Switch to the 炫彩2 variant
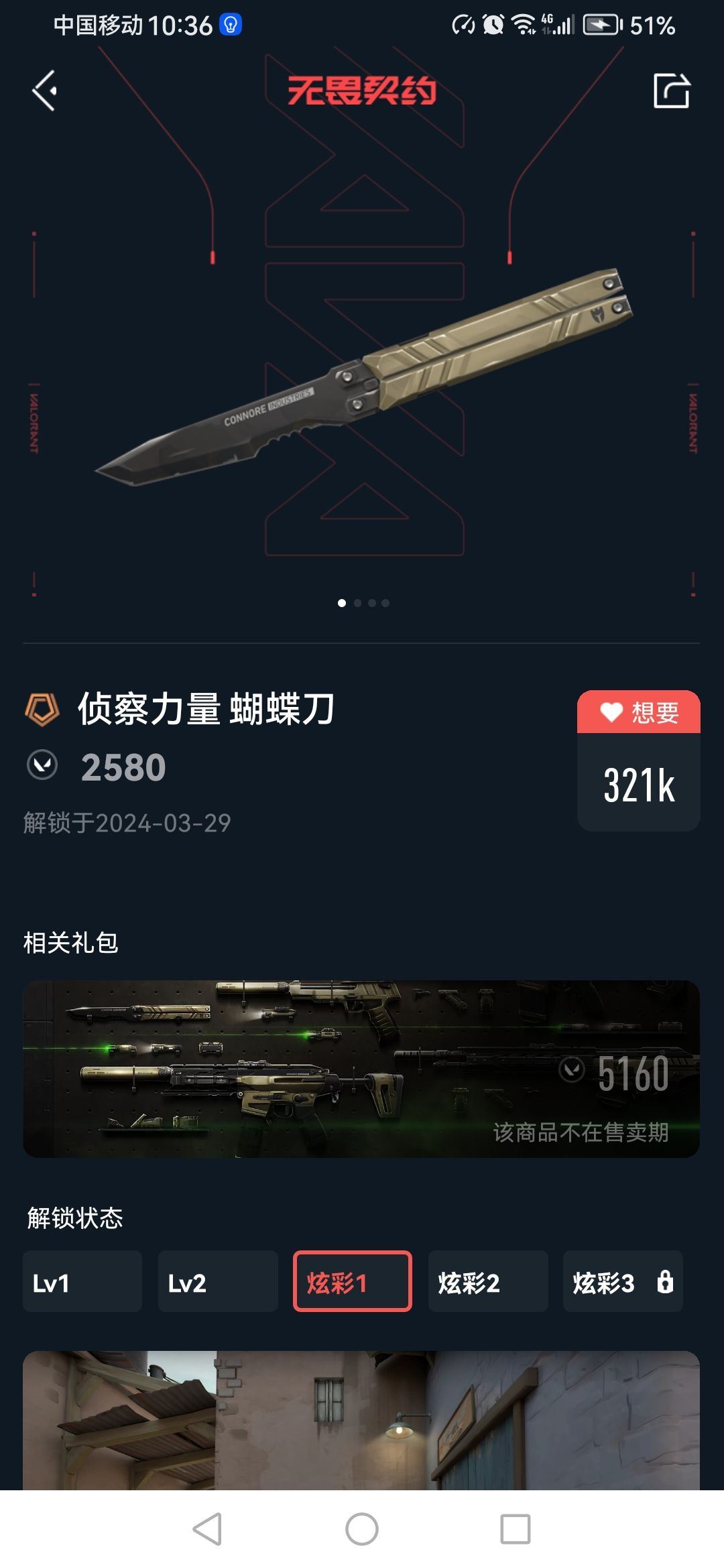The width and height of the screenshot is (724, 1568). [x=487, y=1281]
